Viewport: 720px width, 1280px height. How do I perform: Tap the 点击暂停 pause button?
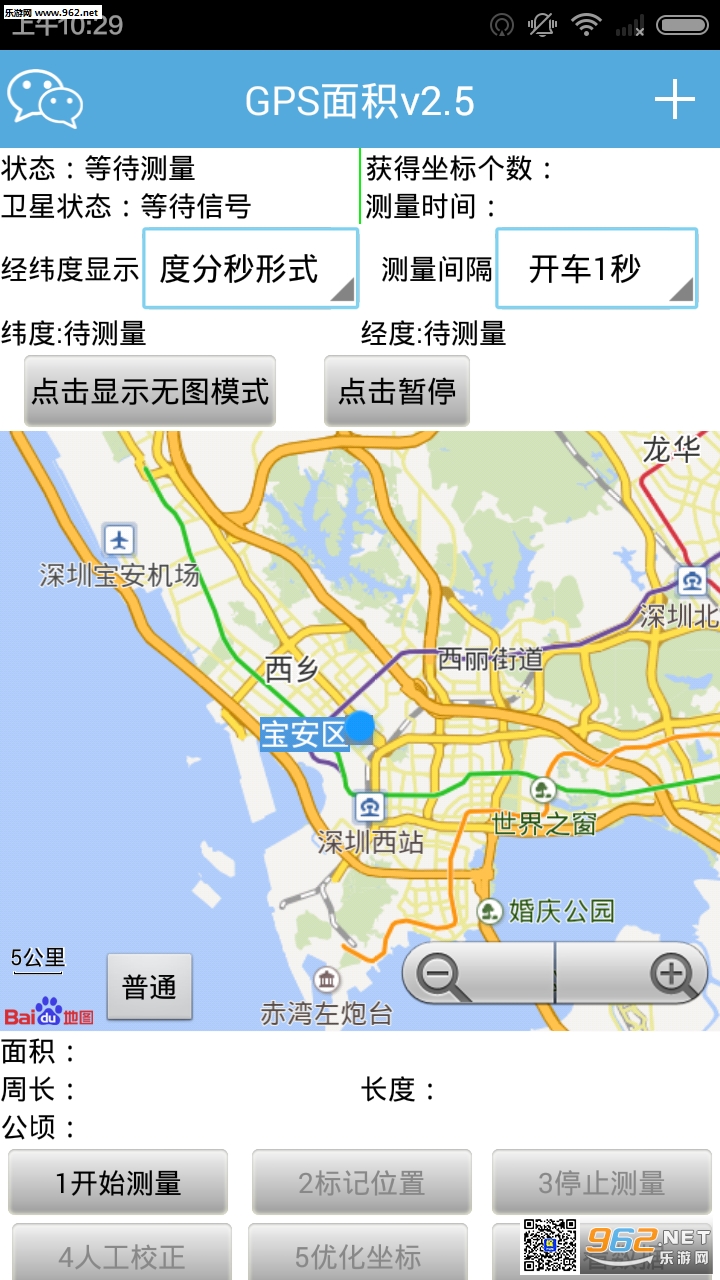pos(397,391)
